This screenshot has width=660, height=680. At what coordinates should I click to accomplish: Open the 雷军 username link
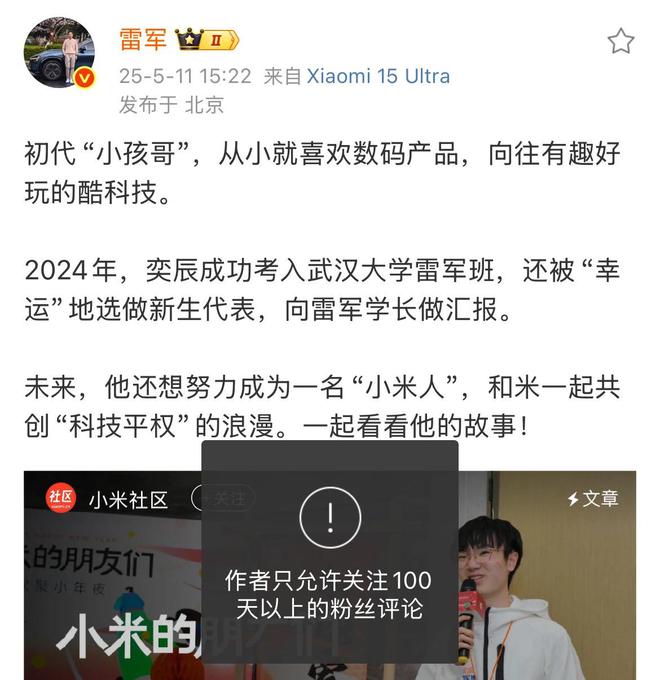143,39
